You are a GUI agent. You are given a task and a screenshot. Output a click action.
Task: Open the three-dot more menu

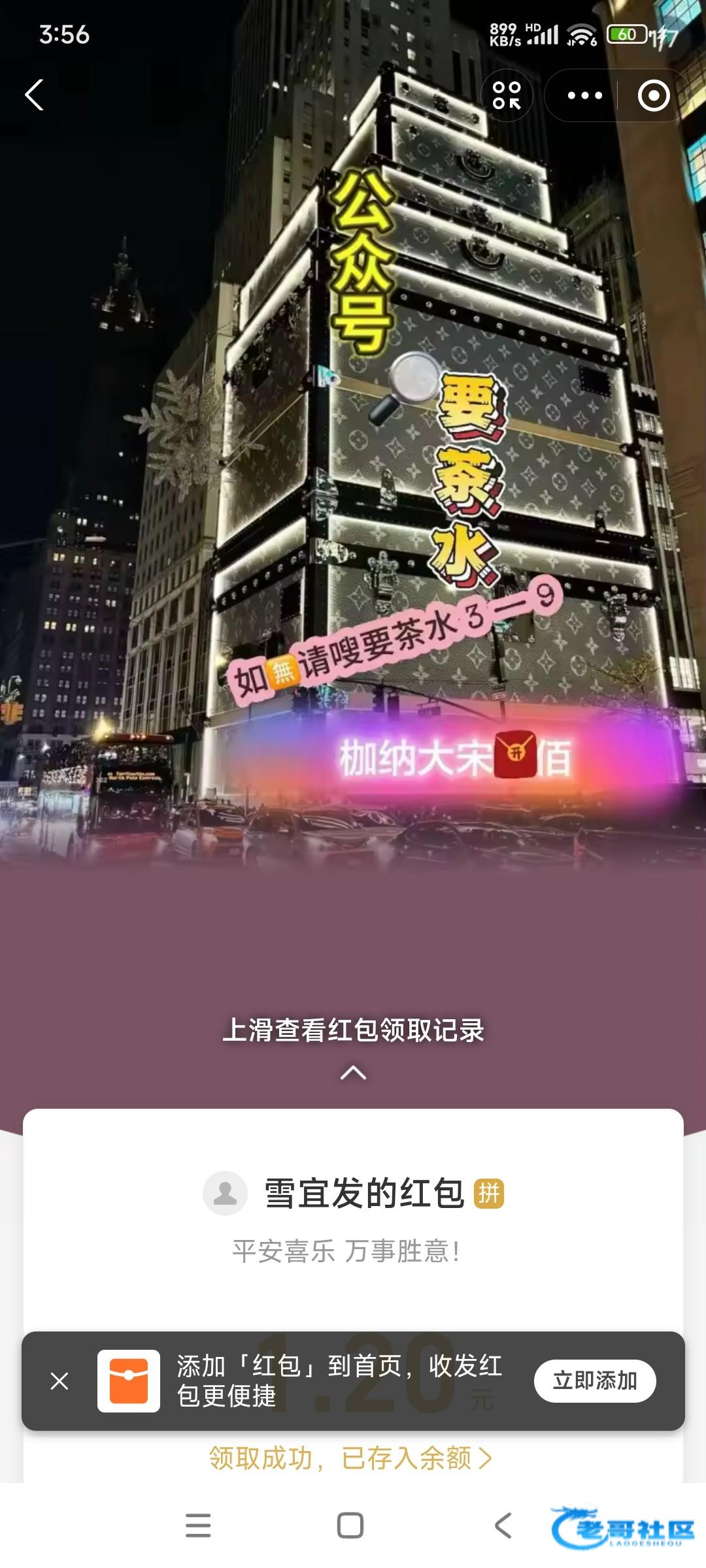584,95
